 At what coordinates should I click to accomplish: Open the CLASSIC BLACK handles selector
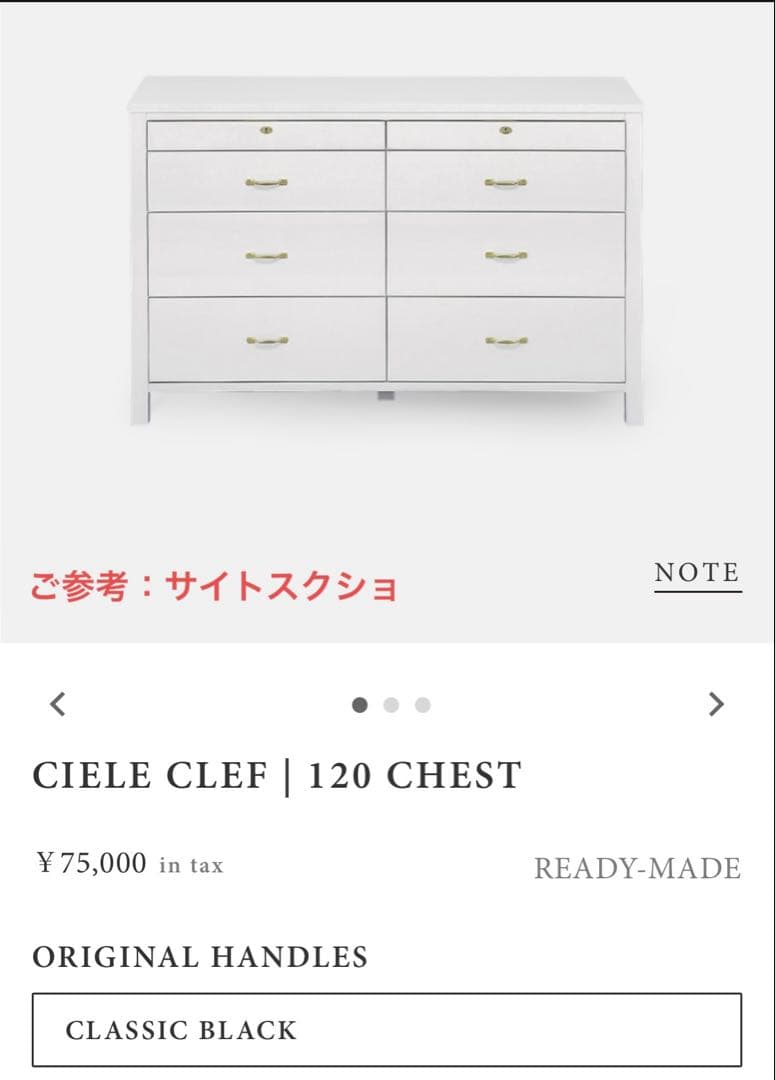[x=387, y=1030]
